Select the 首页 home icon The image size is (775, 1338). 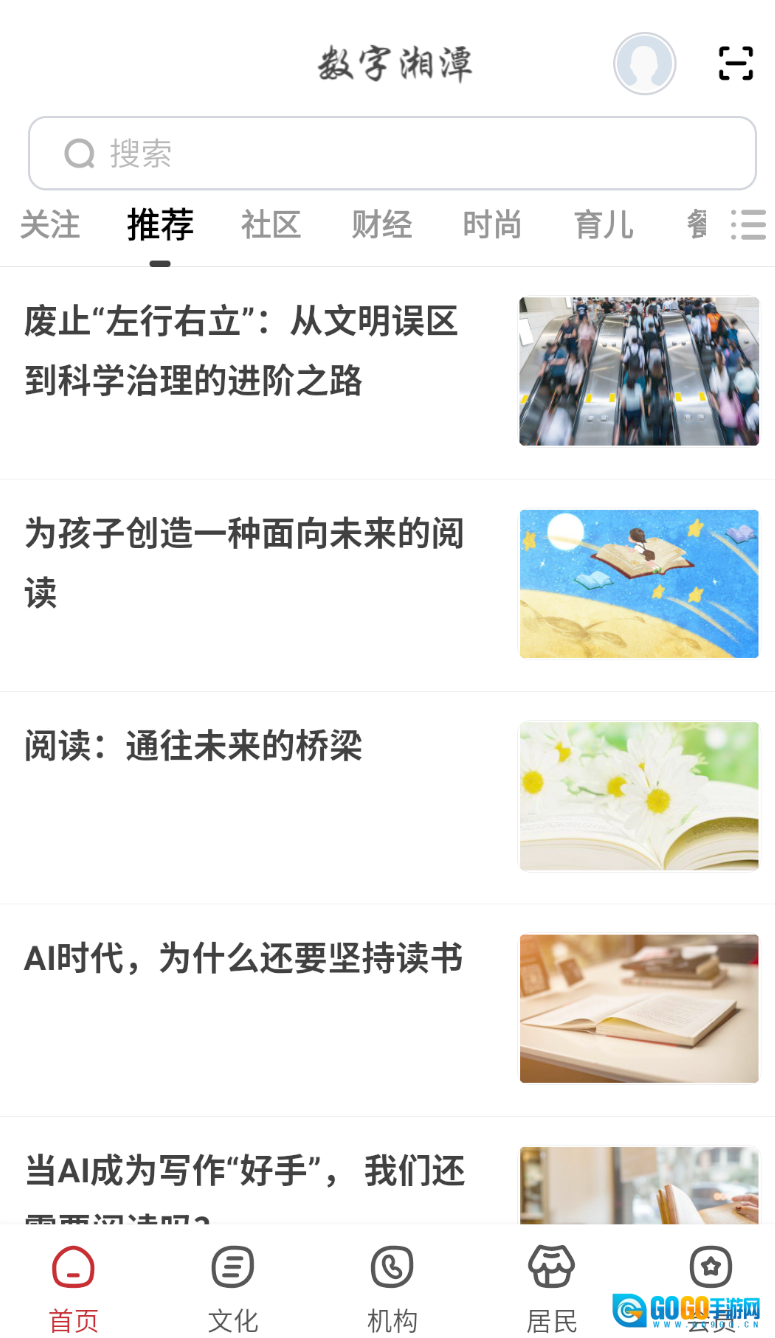72,1266
